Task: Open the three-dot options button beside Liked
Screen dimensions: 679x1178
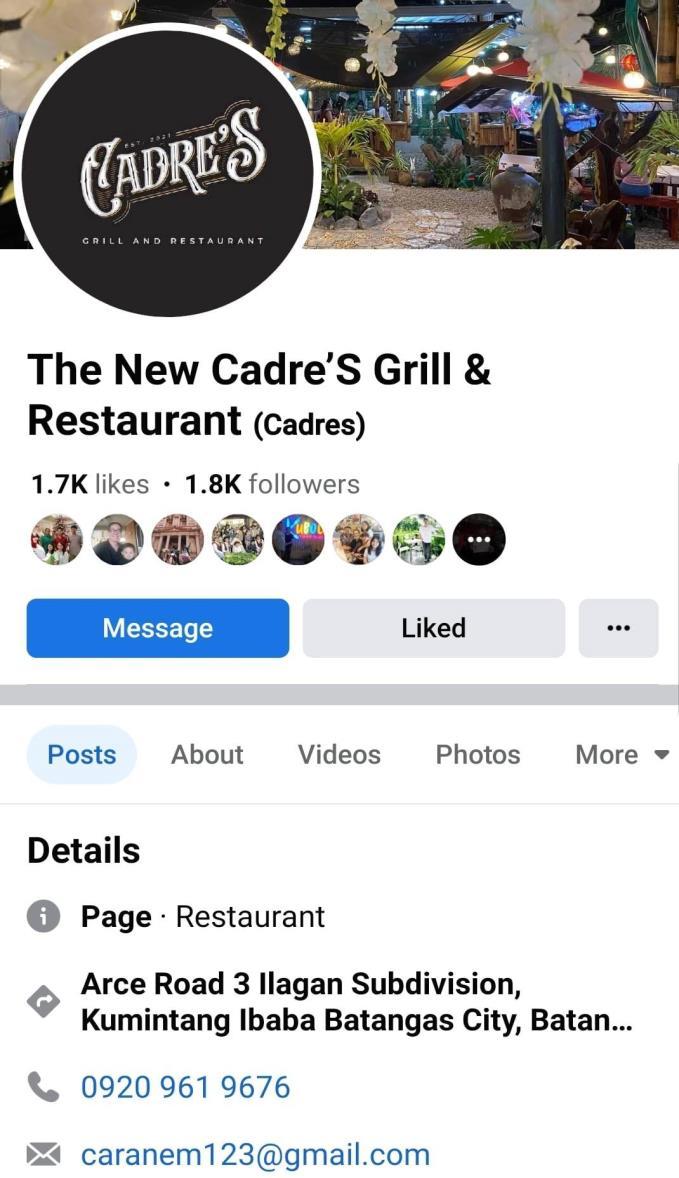Action: tap(618, 628)
